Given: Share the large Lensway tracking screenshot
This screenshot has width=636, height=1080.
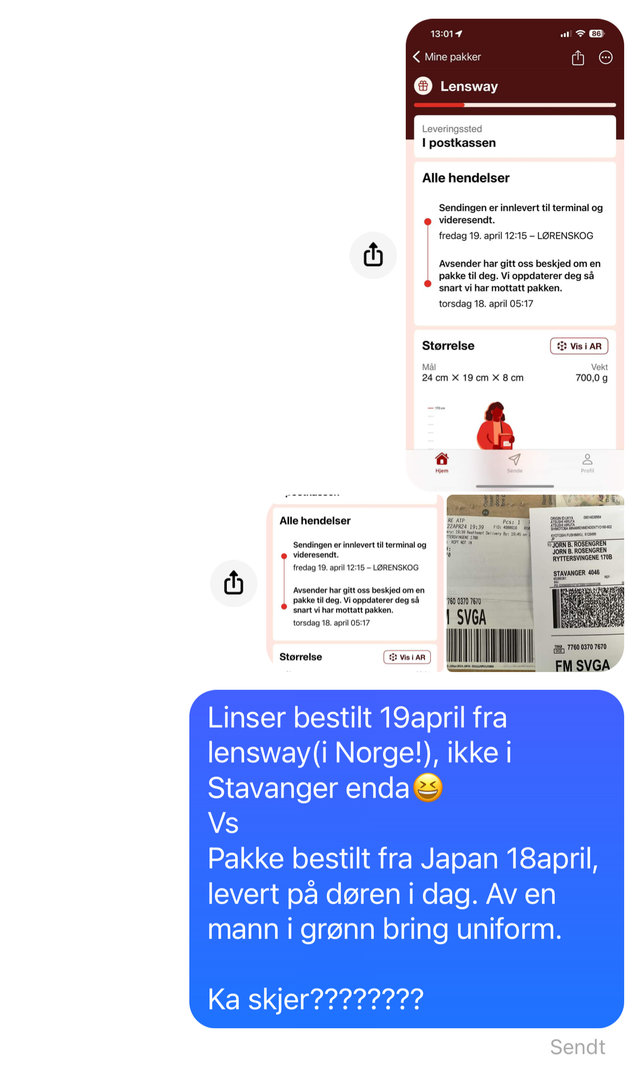Looking at the screenshot, I should [x=373, y=255].
